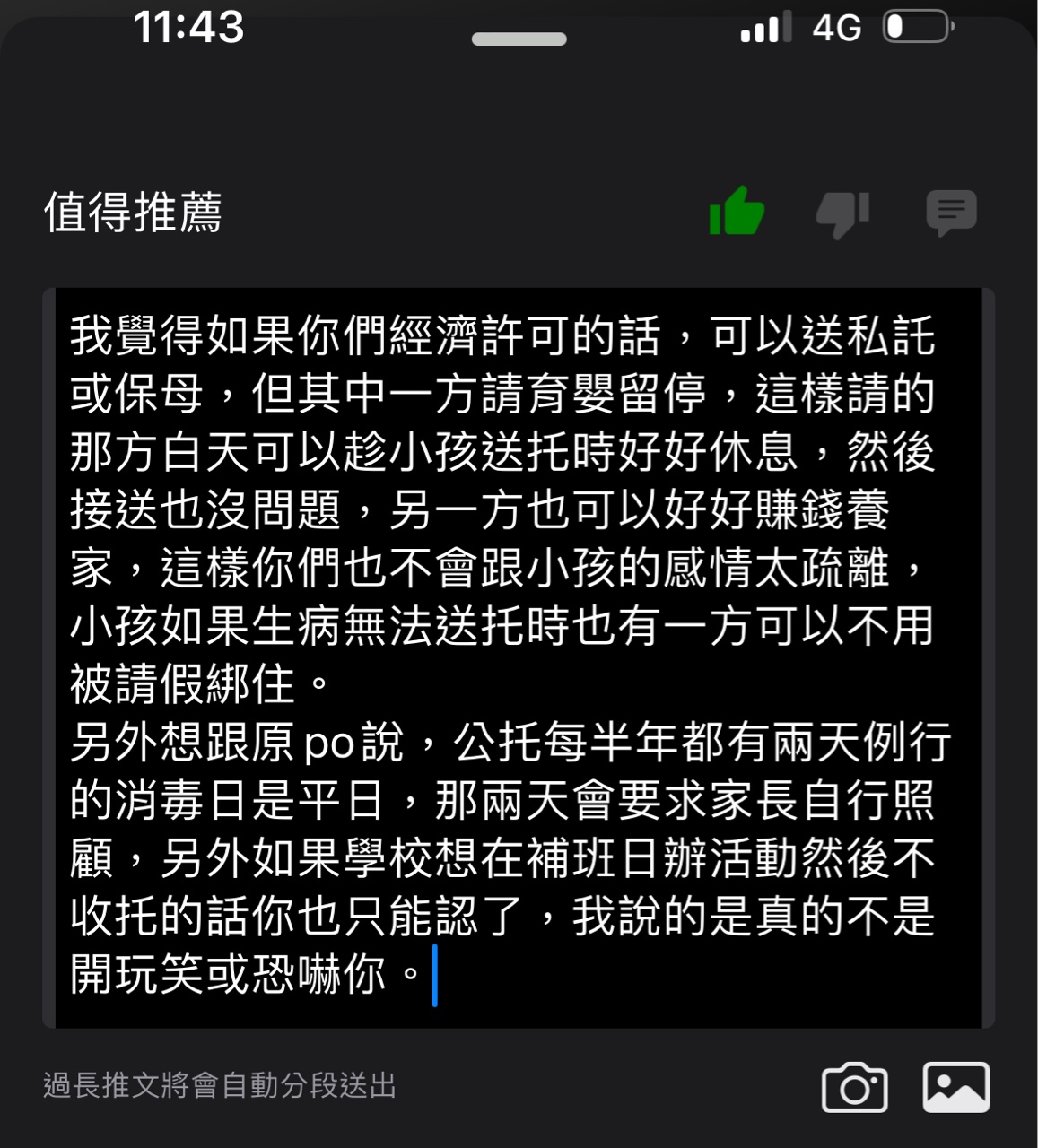
Task: Choose the neutral comment bubble icon
Action: coord(951,213)
